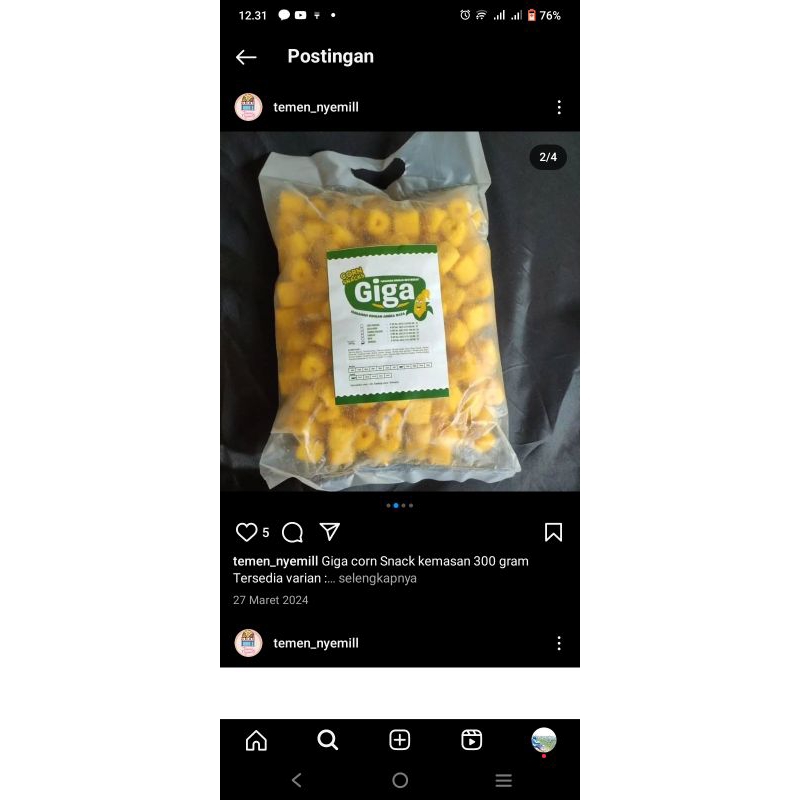This screenshot has width=800, height=800.
Task: Switch to the Home tab
Action: [256, 740]
